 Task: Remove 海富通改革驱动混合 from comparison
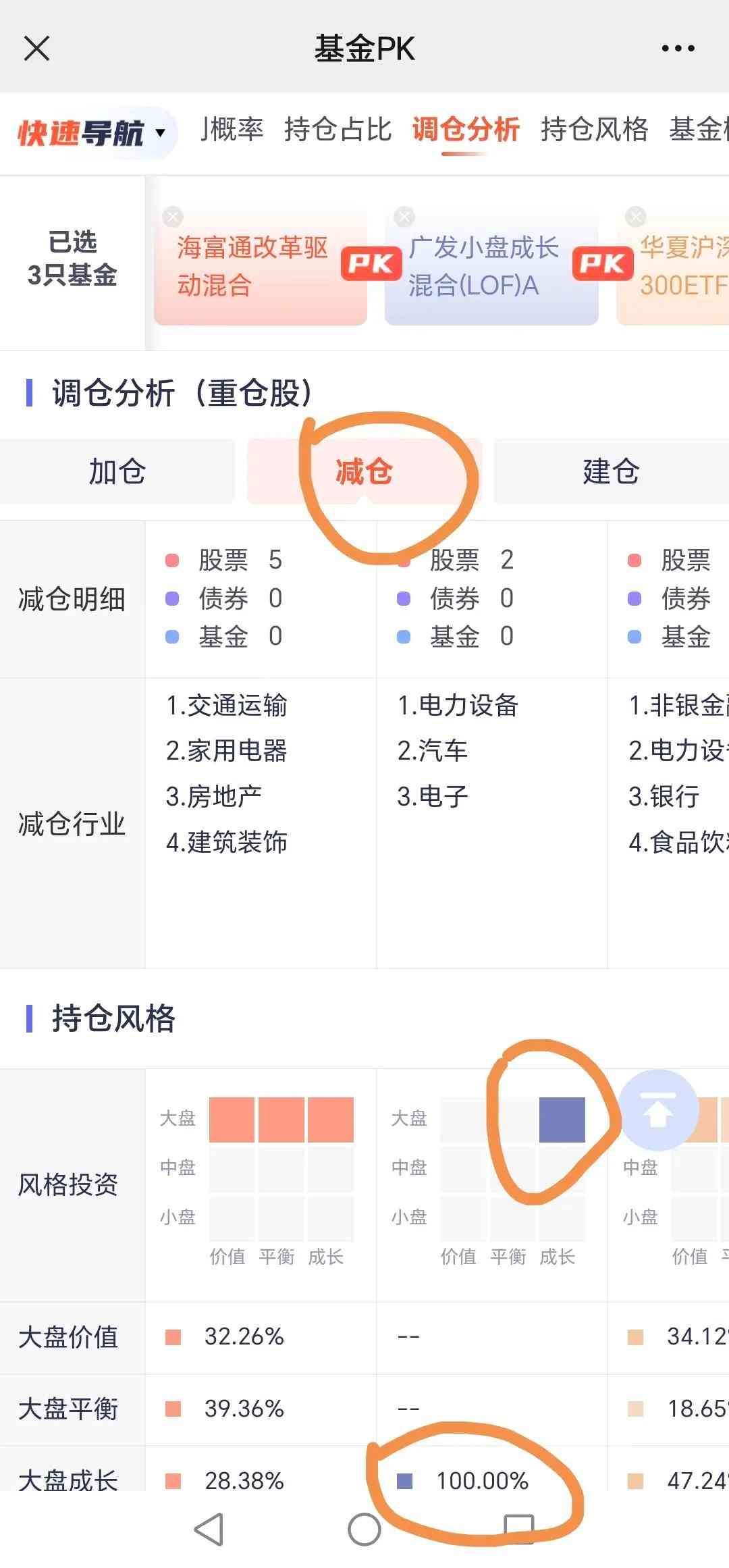173,217
